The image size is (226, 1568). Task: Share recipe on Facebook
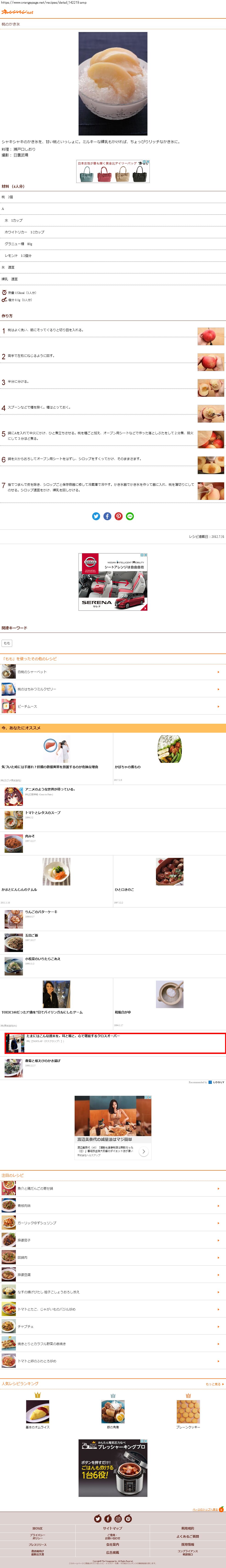(x=107, y=516)
